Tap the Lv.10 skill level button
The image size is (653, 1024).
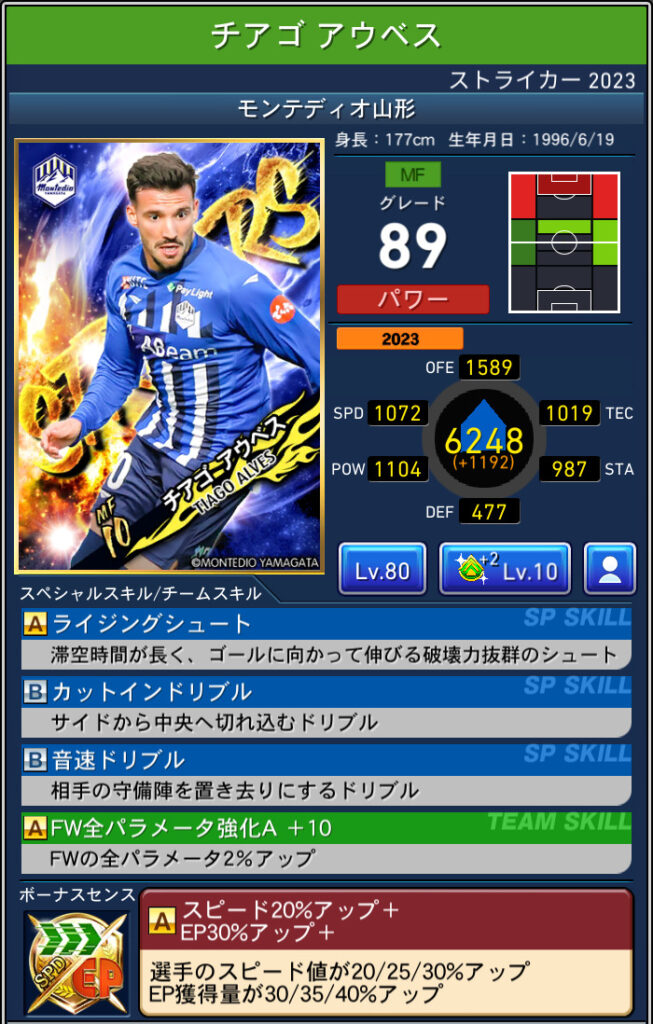(505, 569)
